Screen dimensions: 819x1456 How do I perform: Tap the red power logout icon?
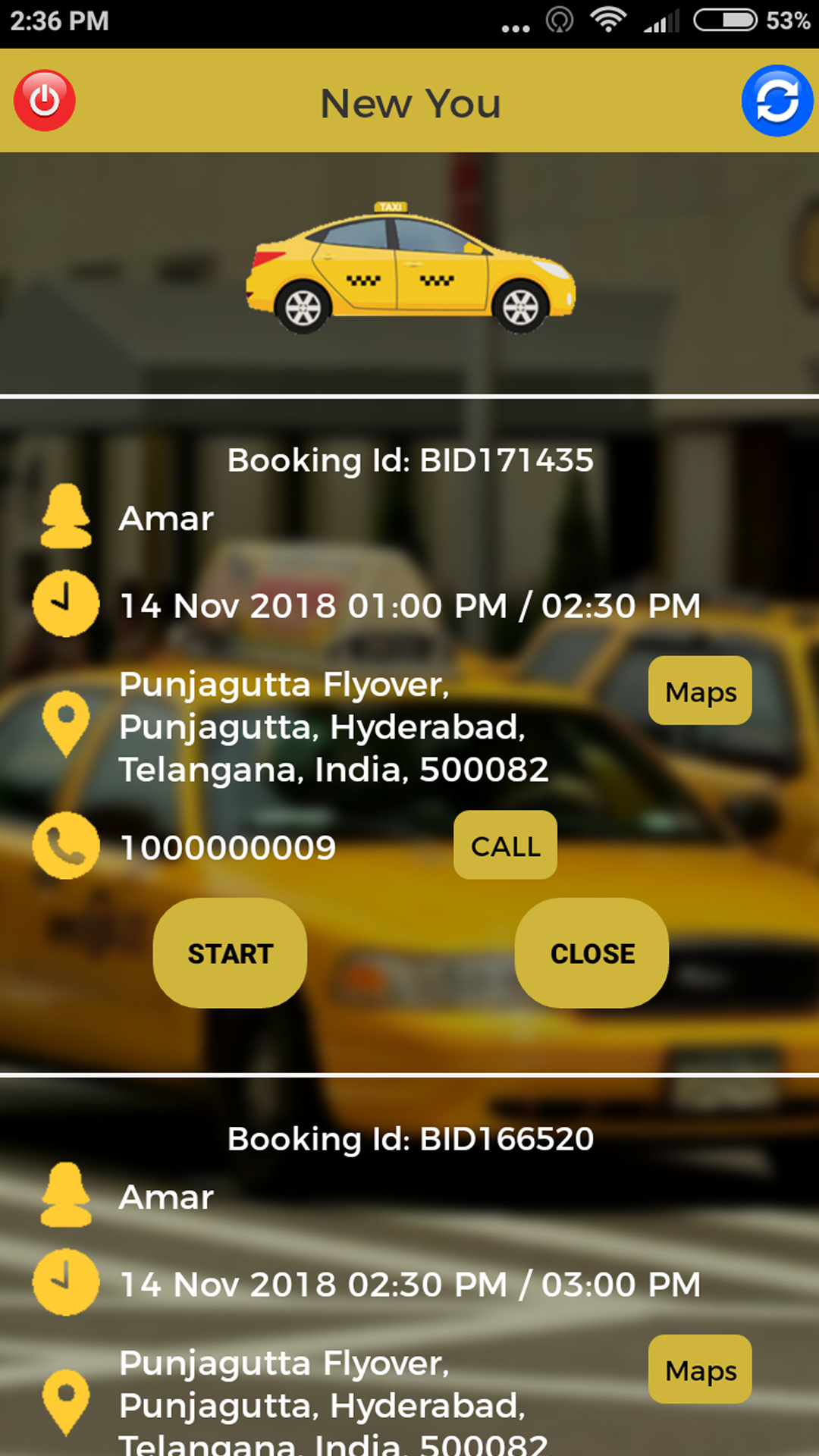coord(44,100)
